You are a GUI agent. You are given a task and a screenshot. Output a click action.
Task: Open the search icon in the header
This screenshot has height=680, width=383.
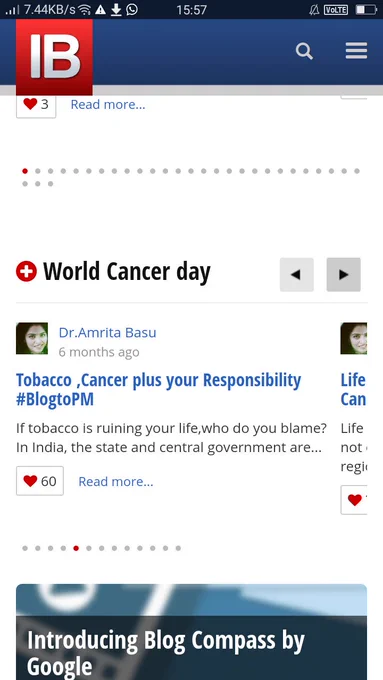304,51
